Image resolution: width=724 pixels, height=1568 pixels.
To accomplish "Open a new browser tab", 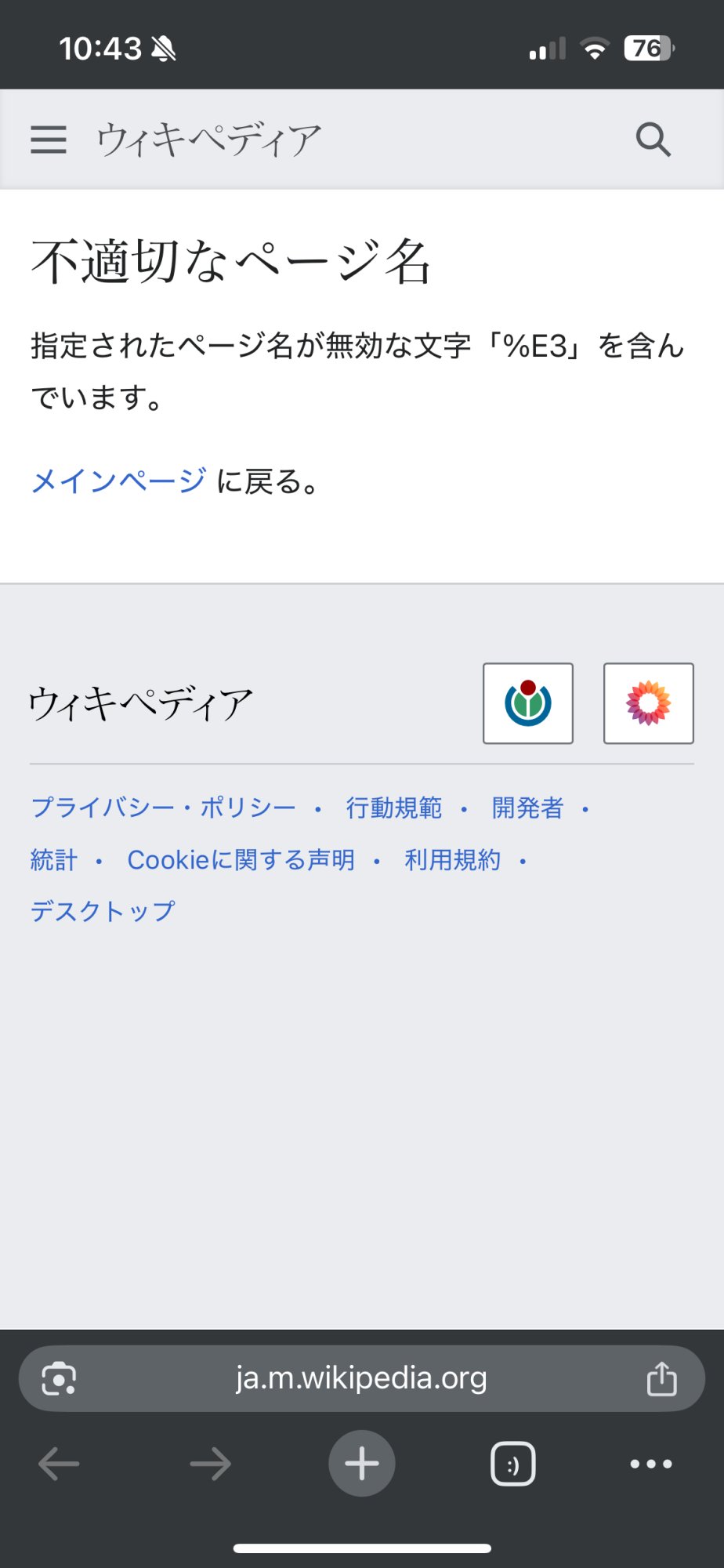I will (x=362, y=1463).
